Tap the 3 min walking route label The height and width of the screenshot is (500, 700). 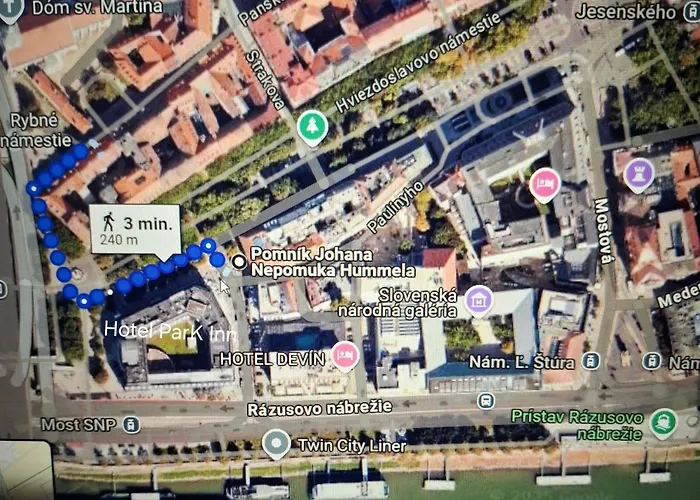tap(134, 228)
